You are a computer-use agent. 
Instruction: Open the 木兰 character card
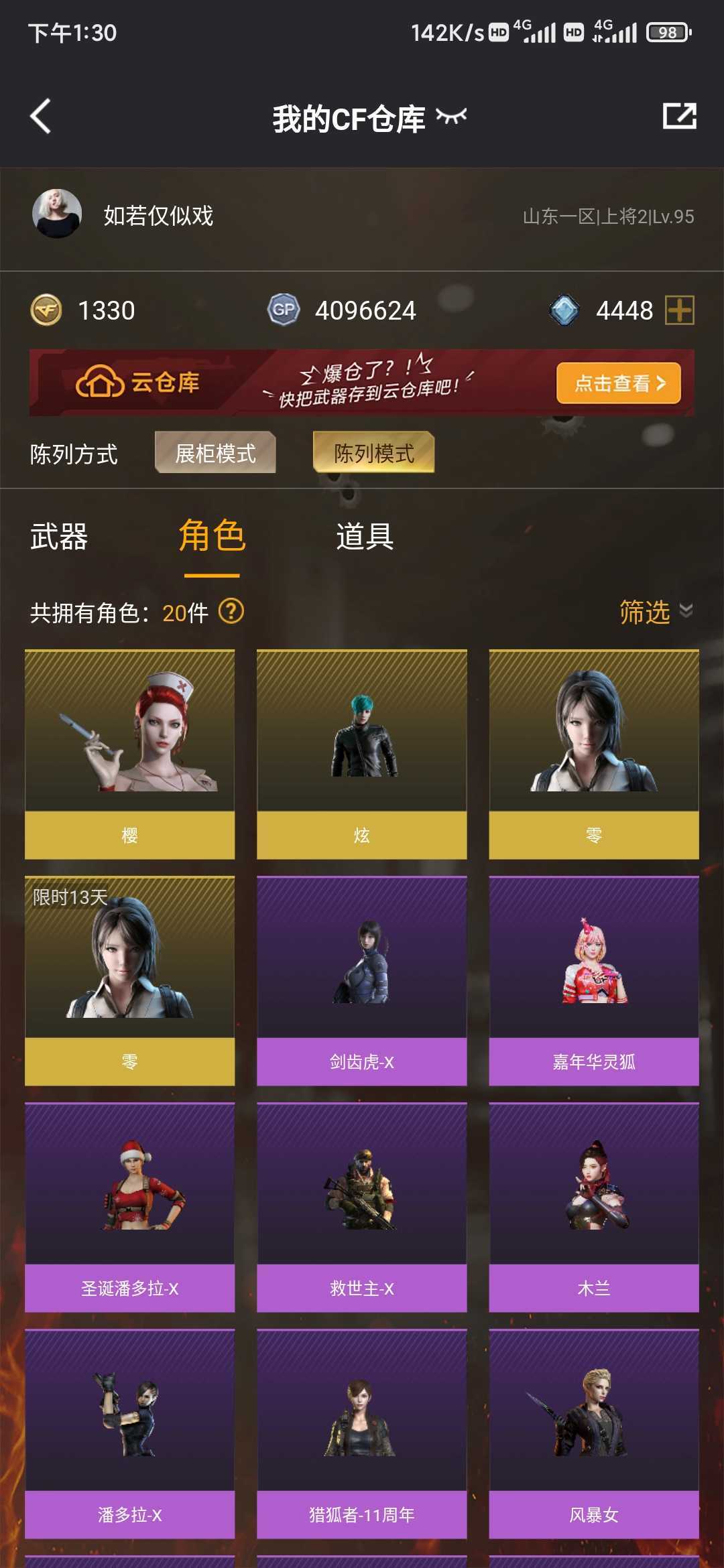(594, 1207)
